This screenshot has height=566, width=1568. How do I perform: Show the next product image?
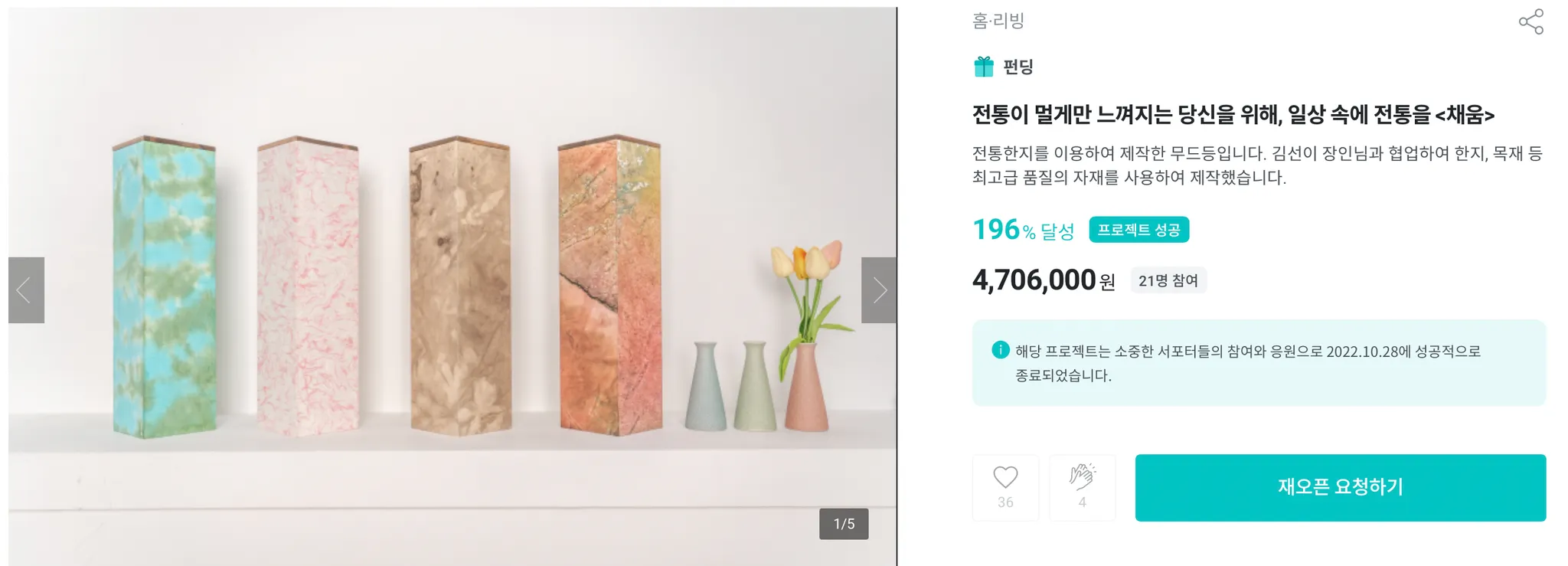point(879,290)
